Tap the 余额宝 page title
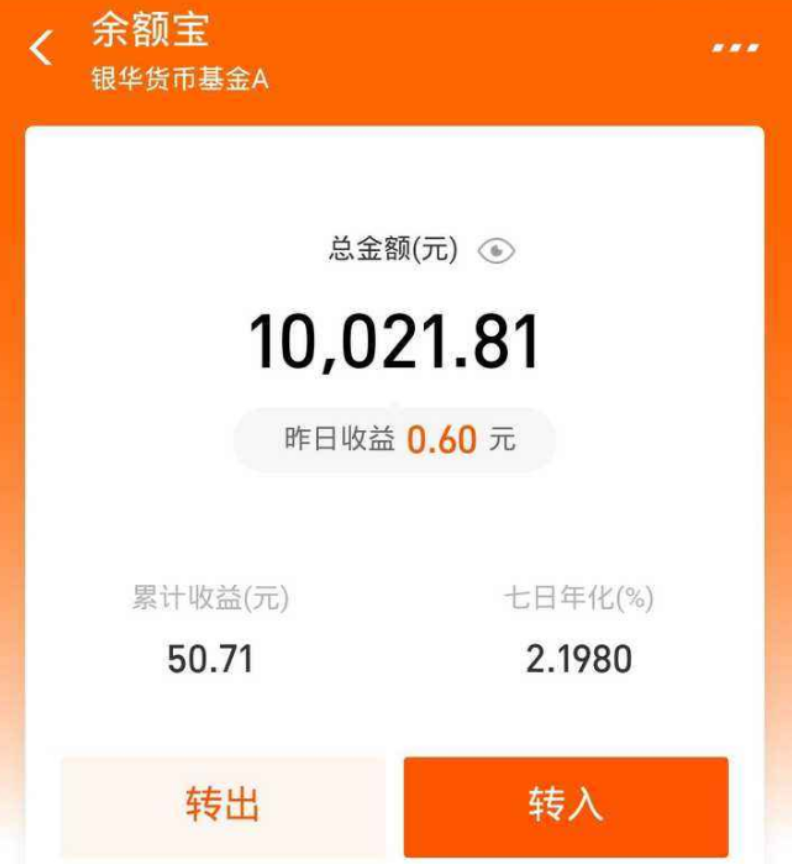The image size is (792, 864). (148, 33)
